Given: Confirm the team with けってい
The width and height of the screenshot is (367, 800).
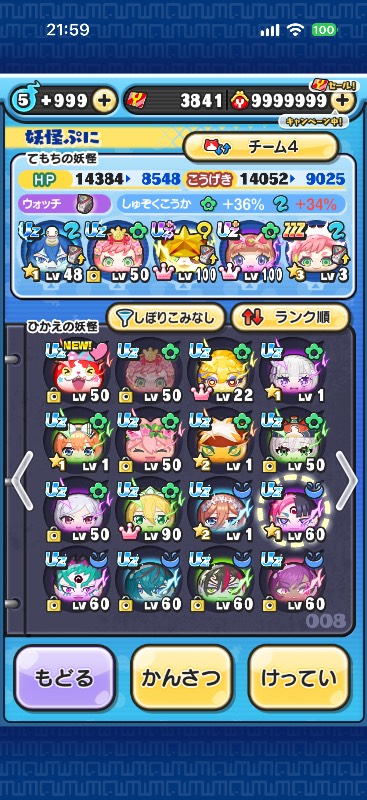Looking at the screenshot, I should pos(299,678).
